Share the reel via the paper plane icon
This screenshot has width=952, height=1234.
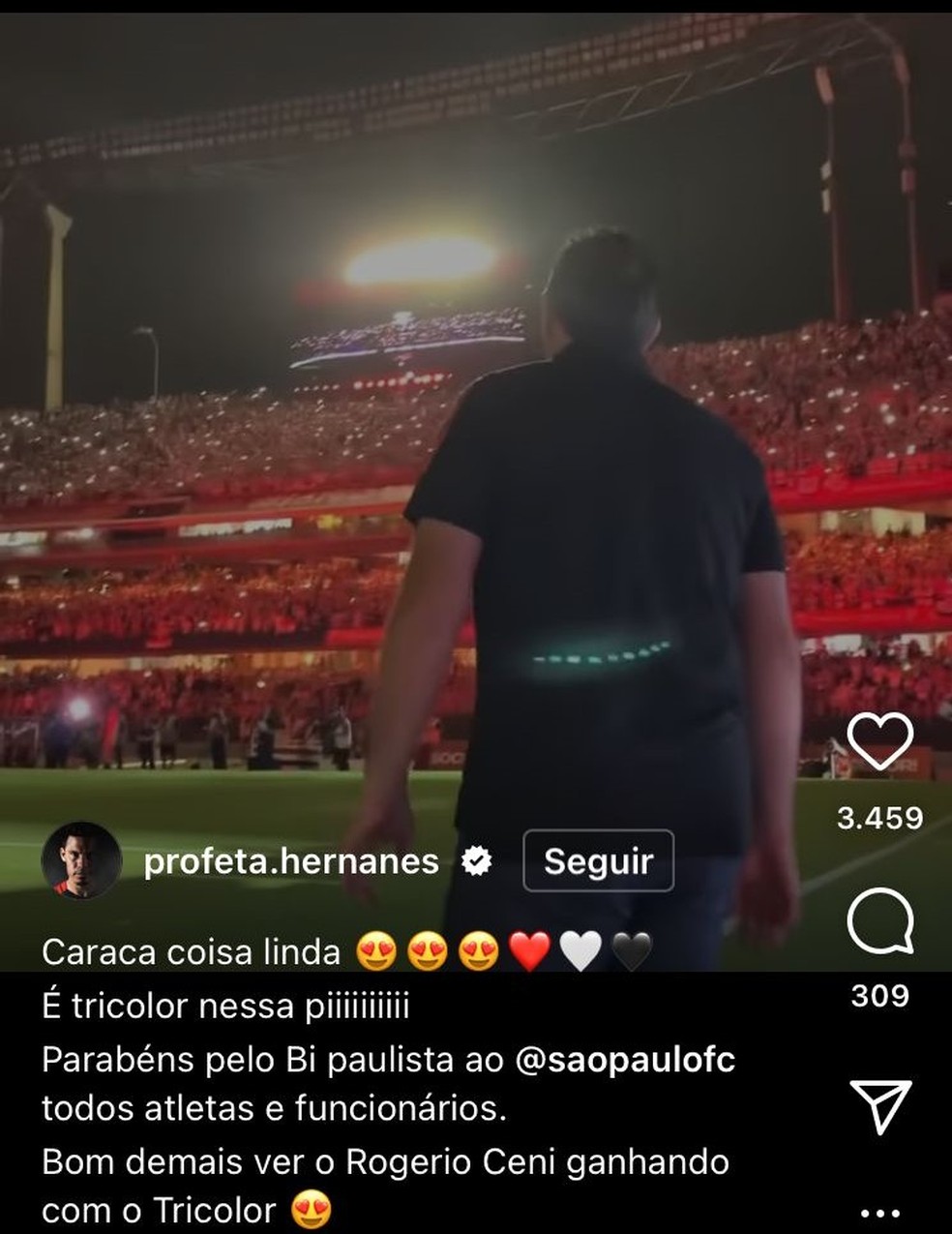[x=879, y=1105]
